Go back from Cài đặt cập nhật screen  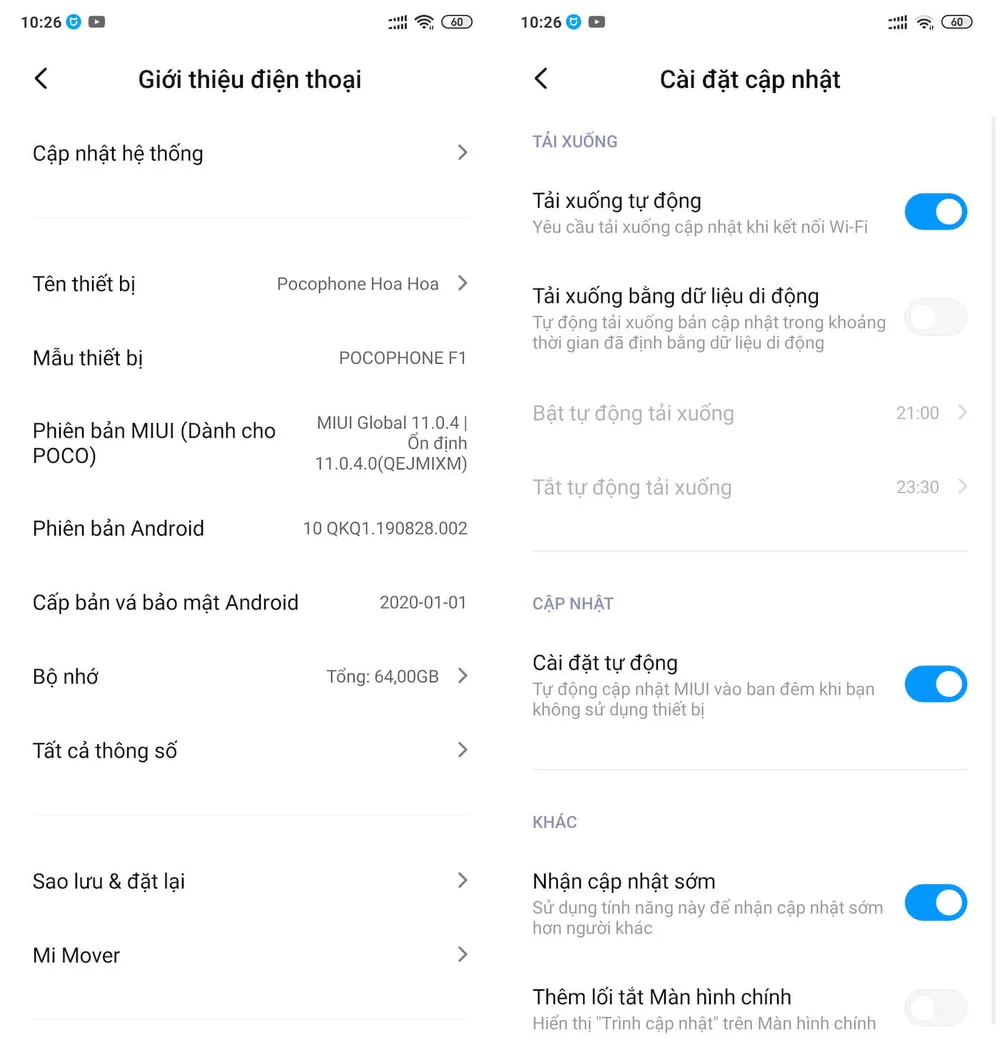point(541,79)
